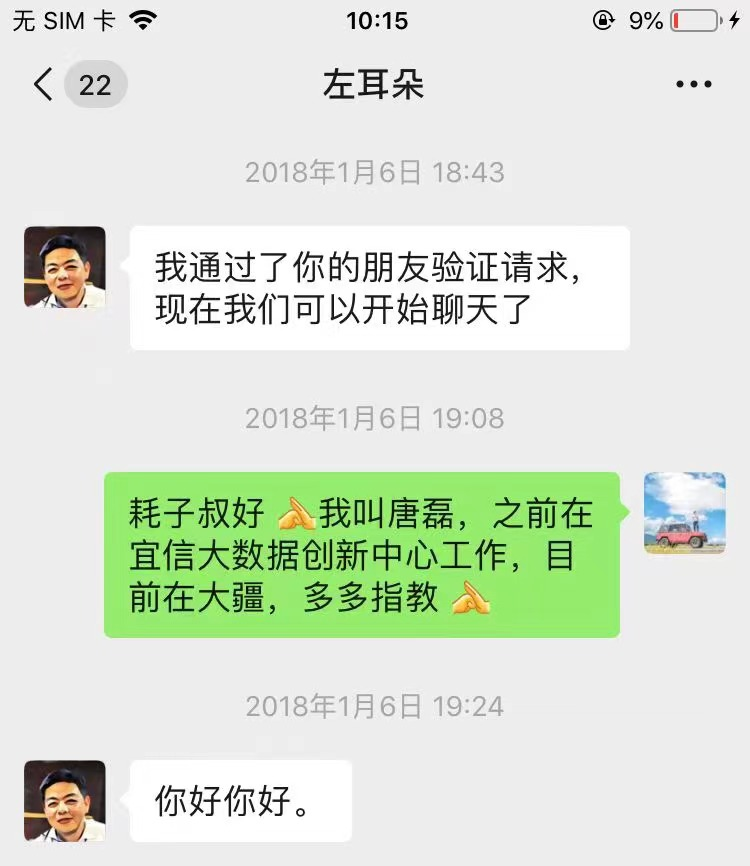Tap 左耳朵's avatar next to 你好你好 message

coord(64,800)
